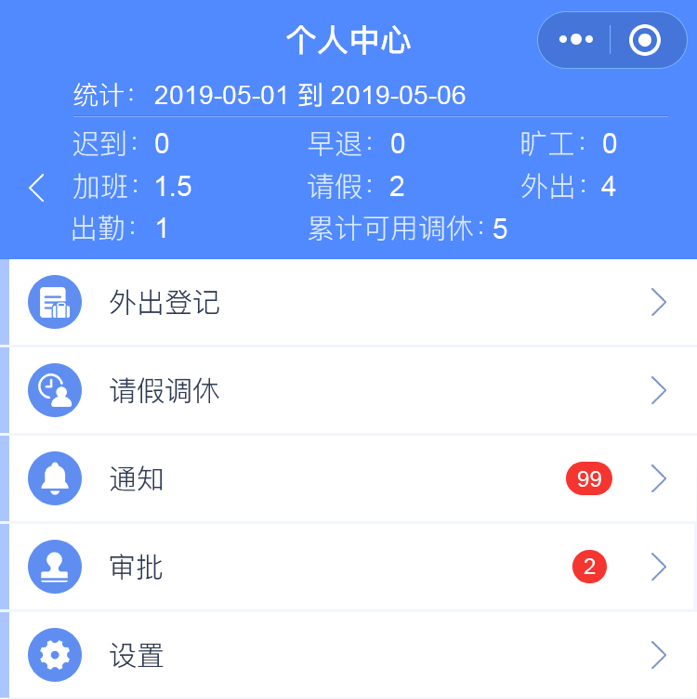
Task: Open 外出登记 row
Action: tap(350, 303)
